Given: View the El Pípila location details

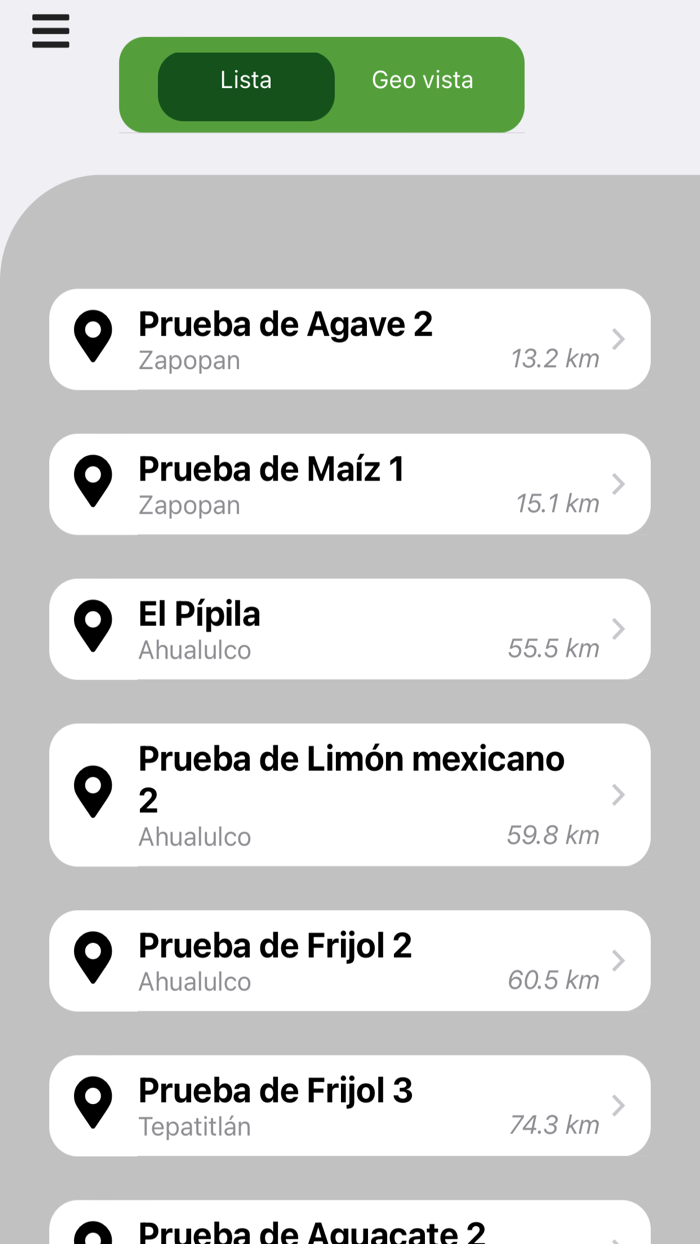Looking at the screenshot, I should pos(349,629).
